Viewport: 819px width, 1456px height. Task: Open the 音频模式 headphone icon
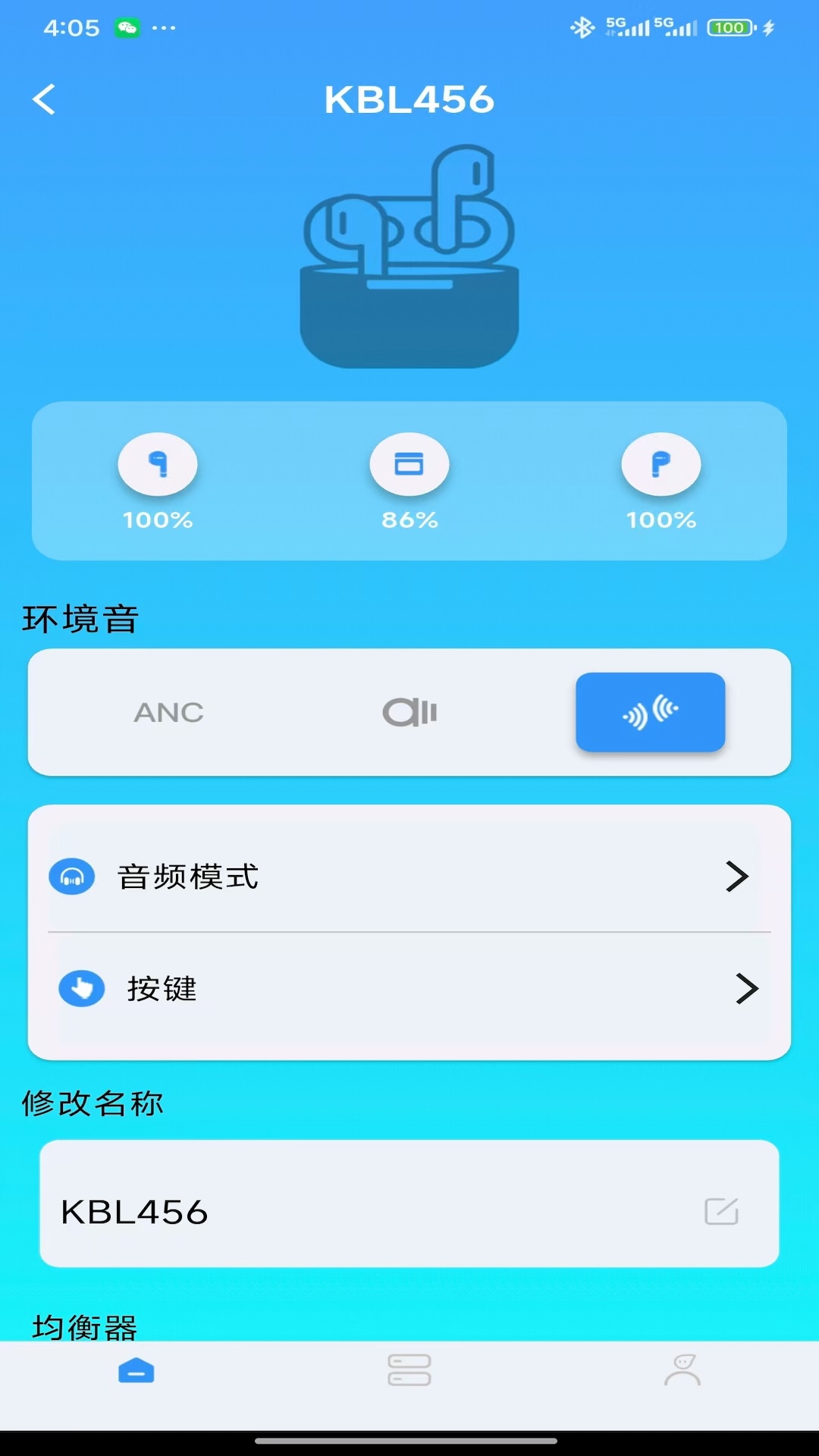click(72, 877)
